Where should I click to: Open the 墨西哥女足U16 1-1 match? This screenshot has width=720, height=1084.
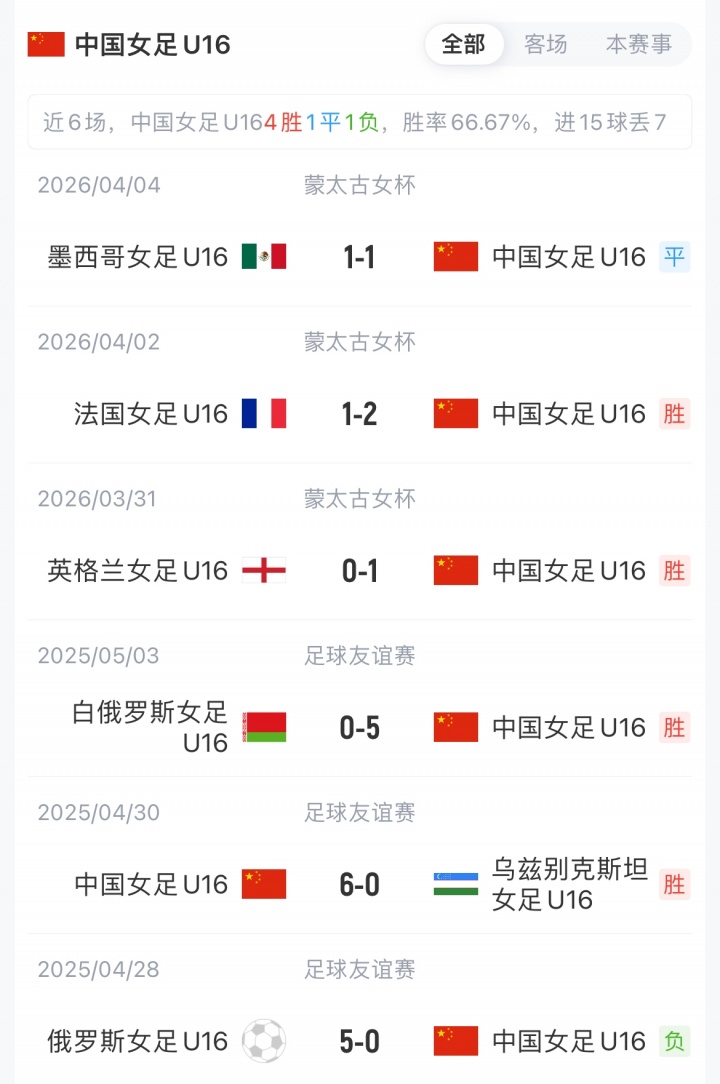(360, 257)
